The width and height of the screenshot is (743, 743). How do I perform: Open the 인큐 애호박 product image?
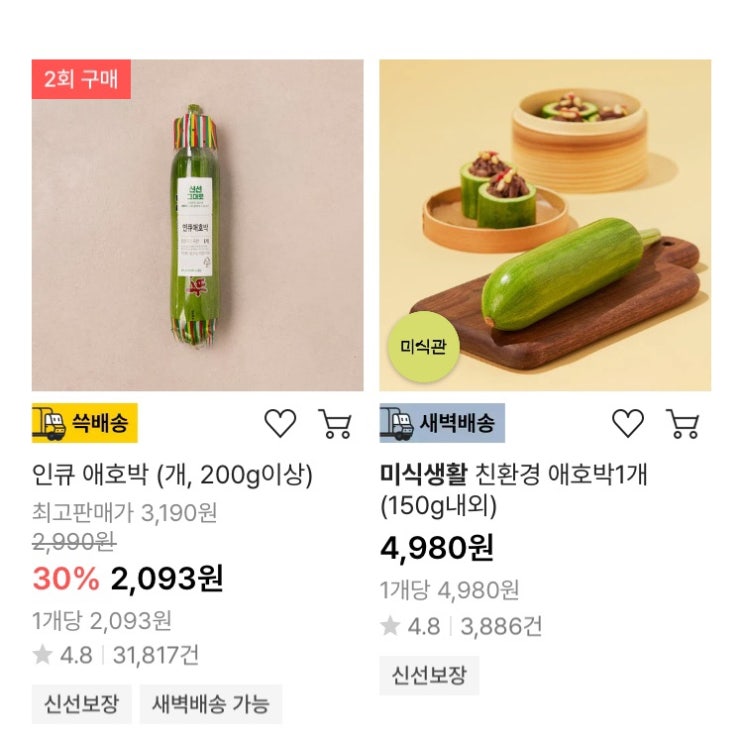coord(197,225)
